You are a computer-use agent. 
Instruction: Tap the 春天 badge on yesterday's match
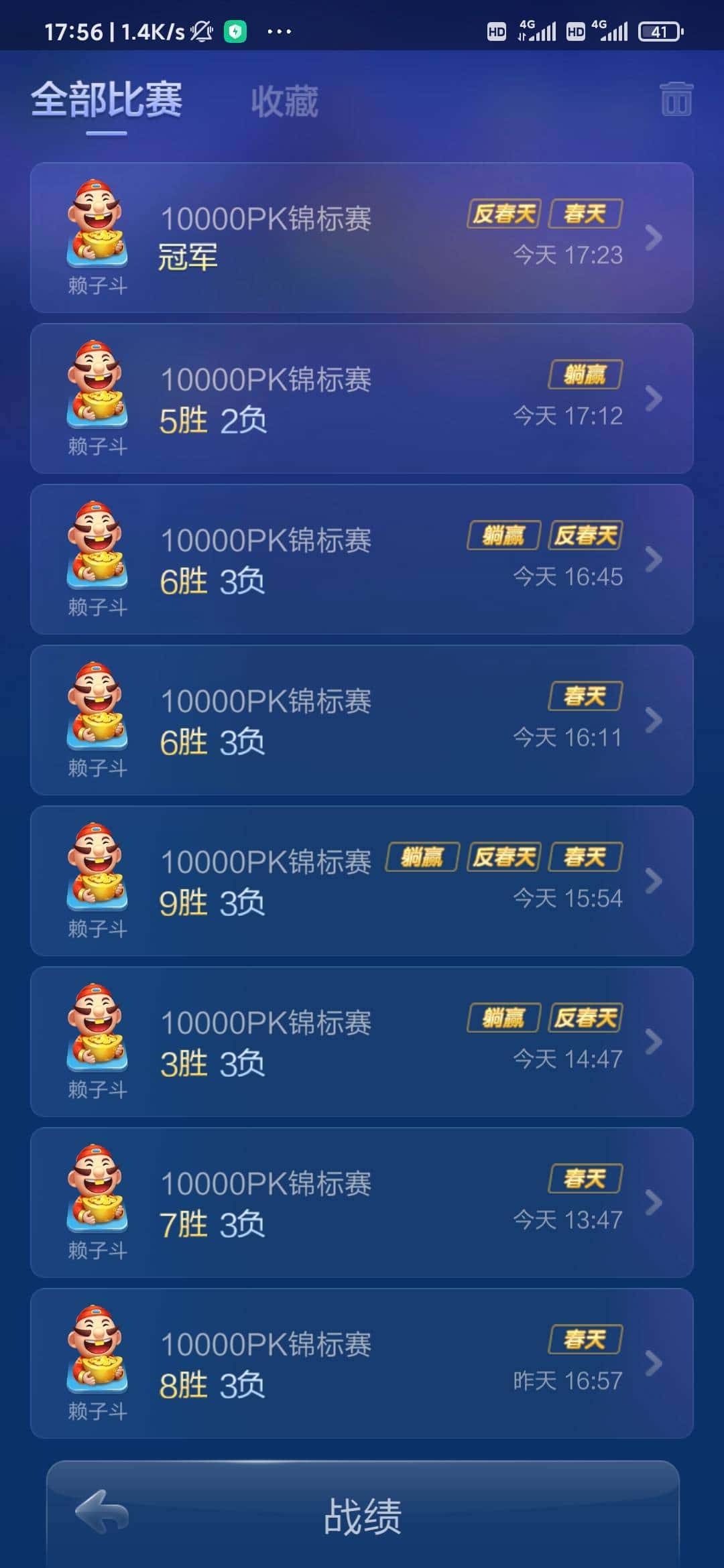[x=584, y=1337]
